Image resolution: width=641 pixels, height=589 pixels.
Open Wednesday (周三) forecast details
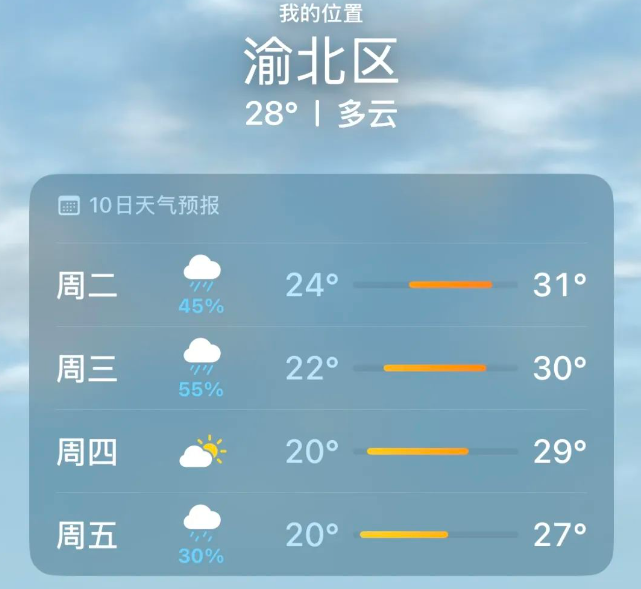click(x=320, y=369)
